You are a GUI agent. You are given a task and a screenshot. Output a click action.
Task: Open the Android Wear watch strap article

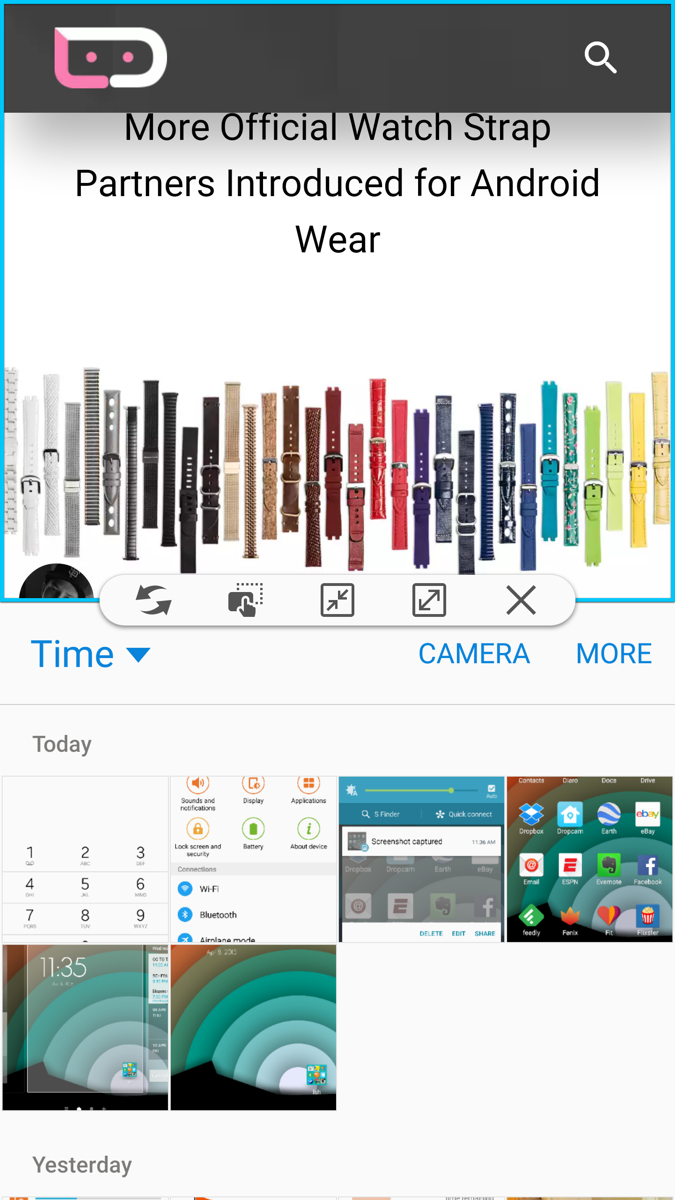(337, 184)
